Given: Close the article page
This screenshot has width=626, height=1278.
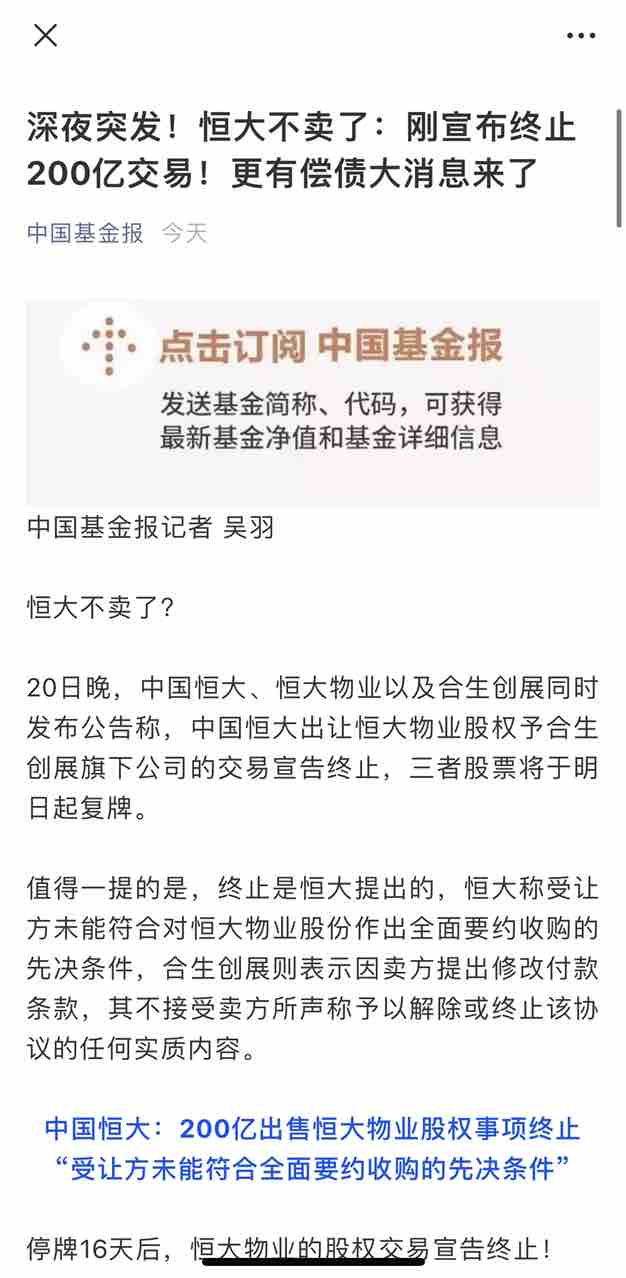Looking at the screenshot, I should pyautogui.click(x=45, y=36).
